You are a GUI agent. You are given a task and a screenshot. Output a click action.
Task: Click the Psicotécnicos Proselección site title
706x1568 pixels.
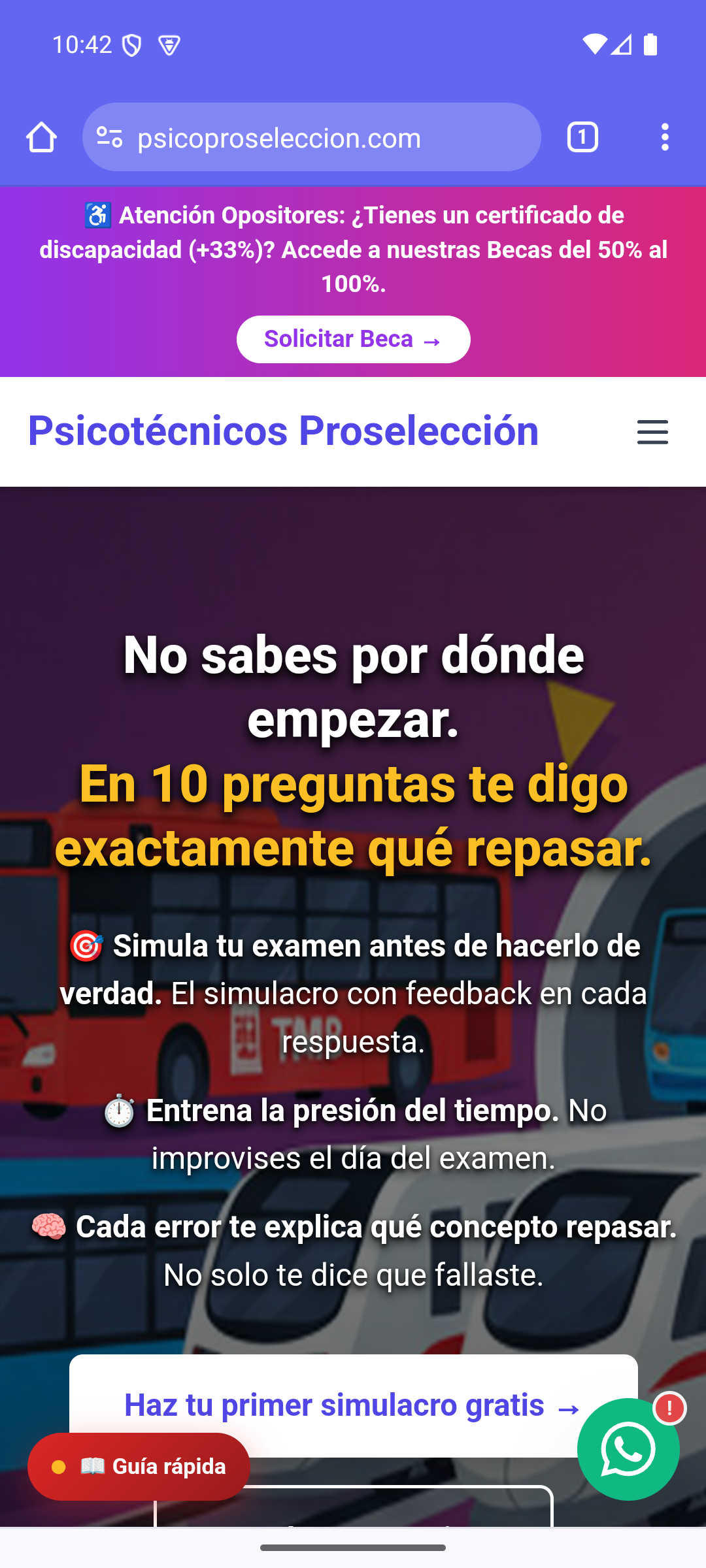(282, 431)
